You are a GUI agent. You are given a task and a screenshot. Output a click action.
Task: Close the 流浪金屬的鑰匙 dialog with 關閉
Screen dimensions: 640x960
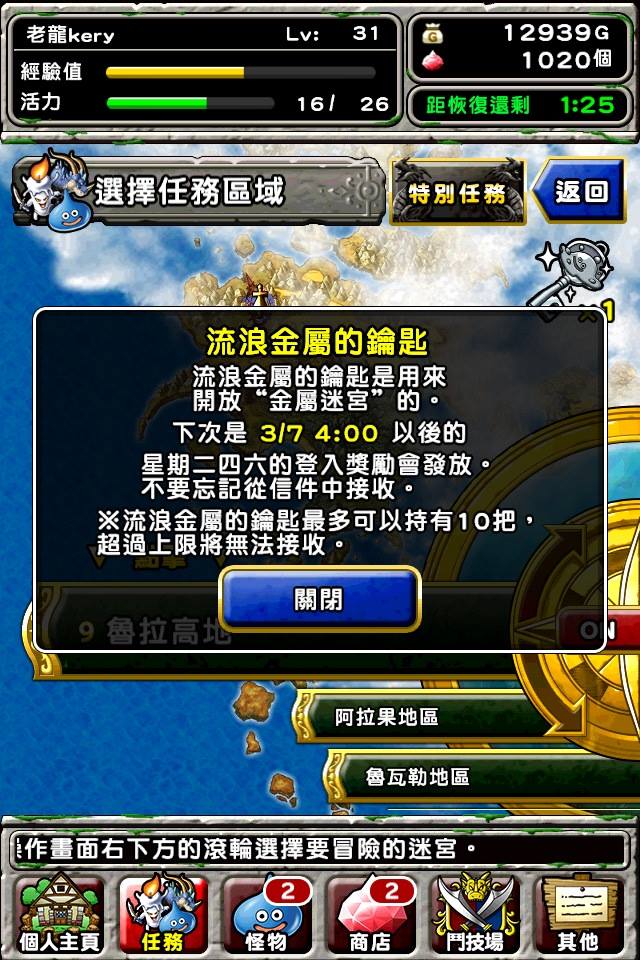coord(319,599)
